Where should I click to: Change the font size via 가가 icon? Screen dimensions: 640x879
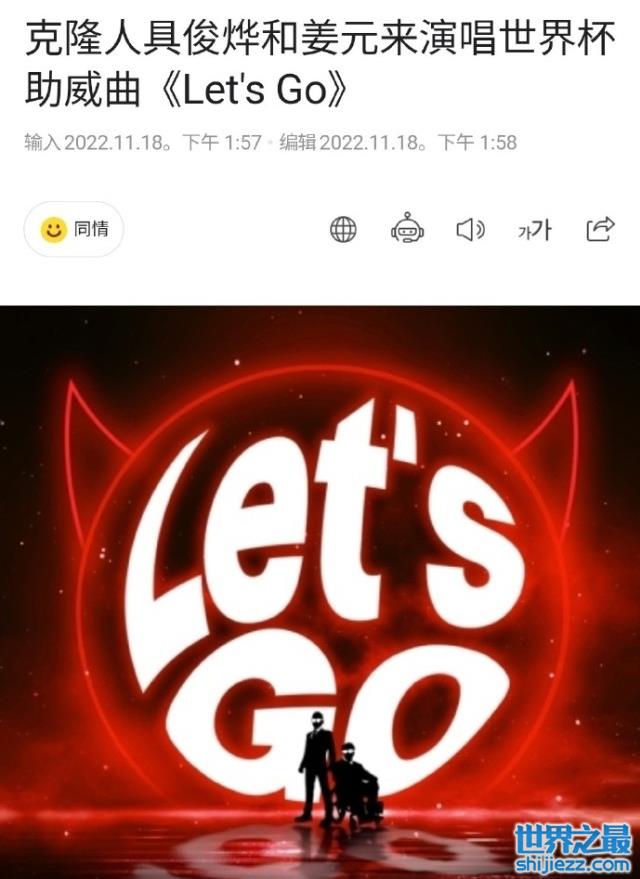coord(534,230)
